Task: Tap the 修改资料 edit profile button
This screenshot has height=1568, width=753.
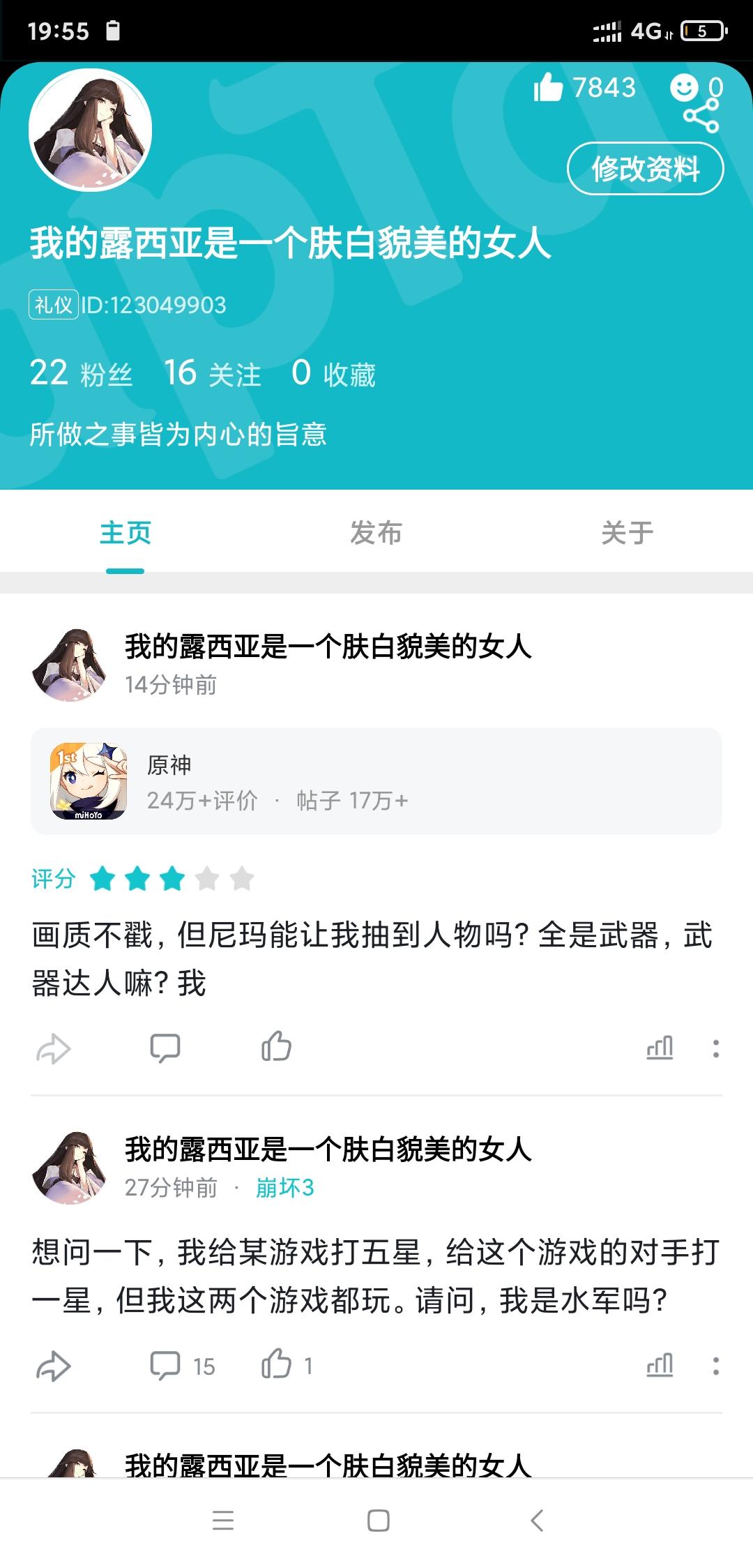Action: pyautogui.click(x=645, y=169)
